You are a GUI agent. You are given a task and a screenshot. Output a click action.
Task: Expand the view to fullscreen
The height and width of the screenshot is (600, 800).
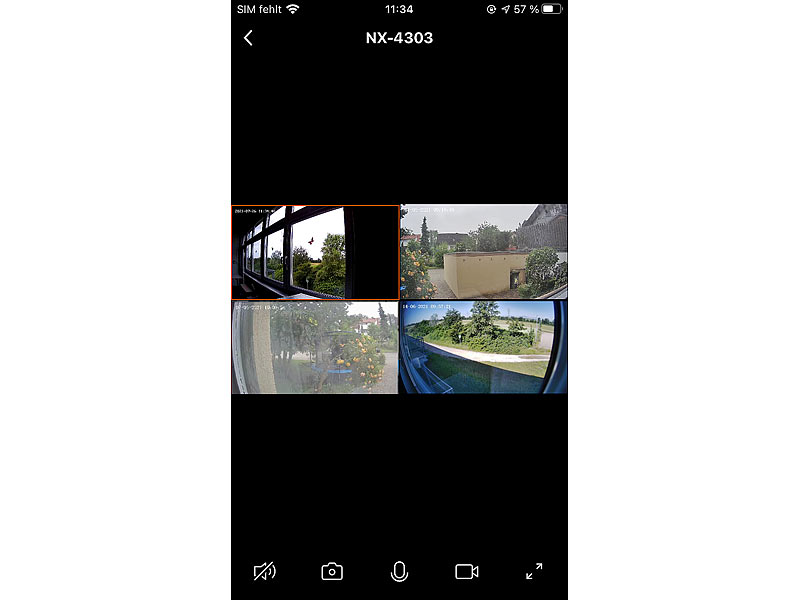pyautogui.click(x=534, y=571)
